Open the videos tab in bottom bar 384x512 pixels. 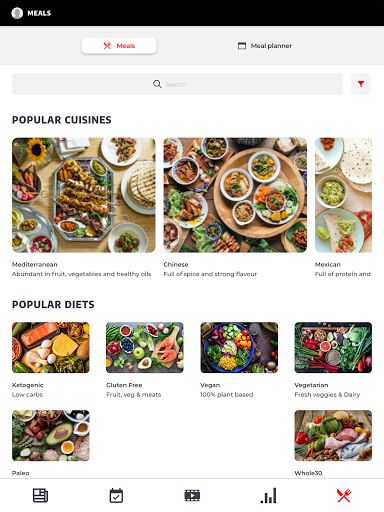pos(192,496)
